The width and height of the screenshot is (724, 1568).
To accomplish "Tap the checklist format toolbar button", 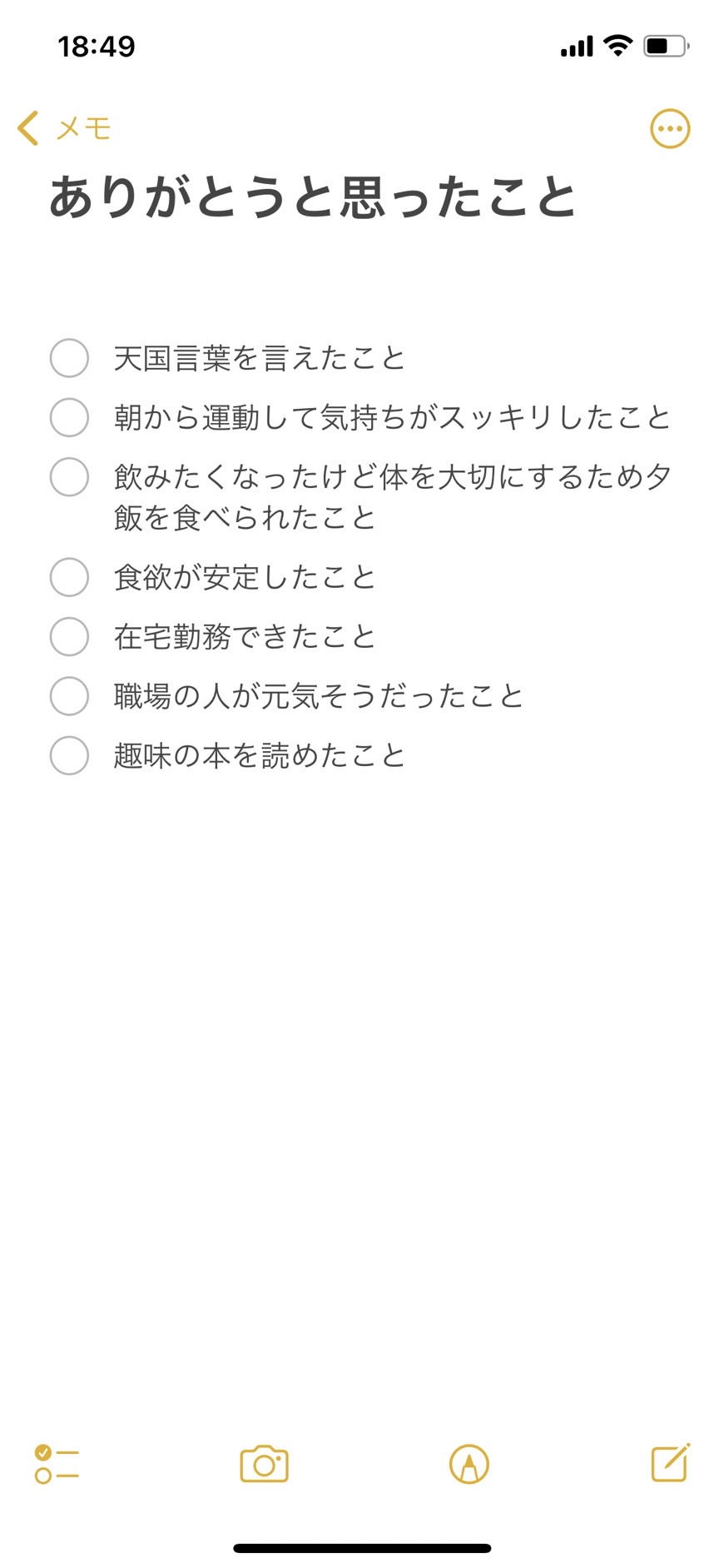I will coord(57,1464).
